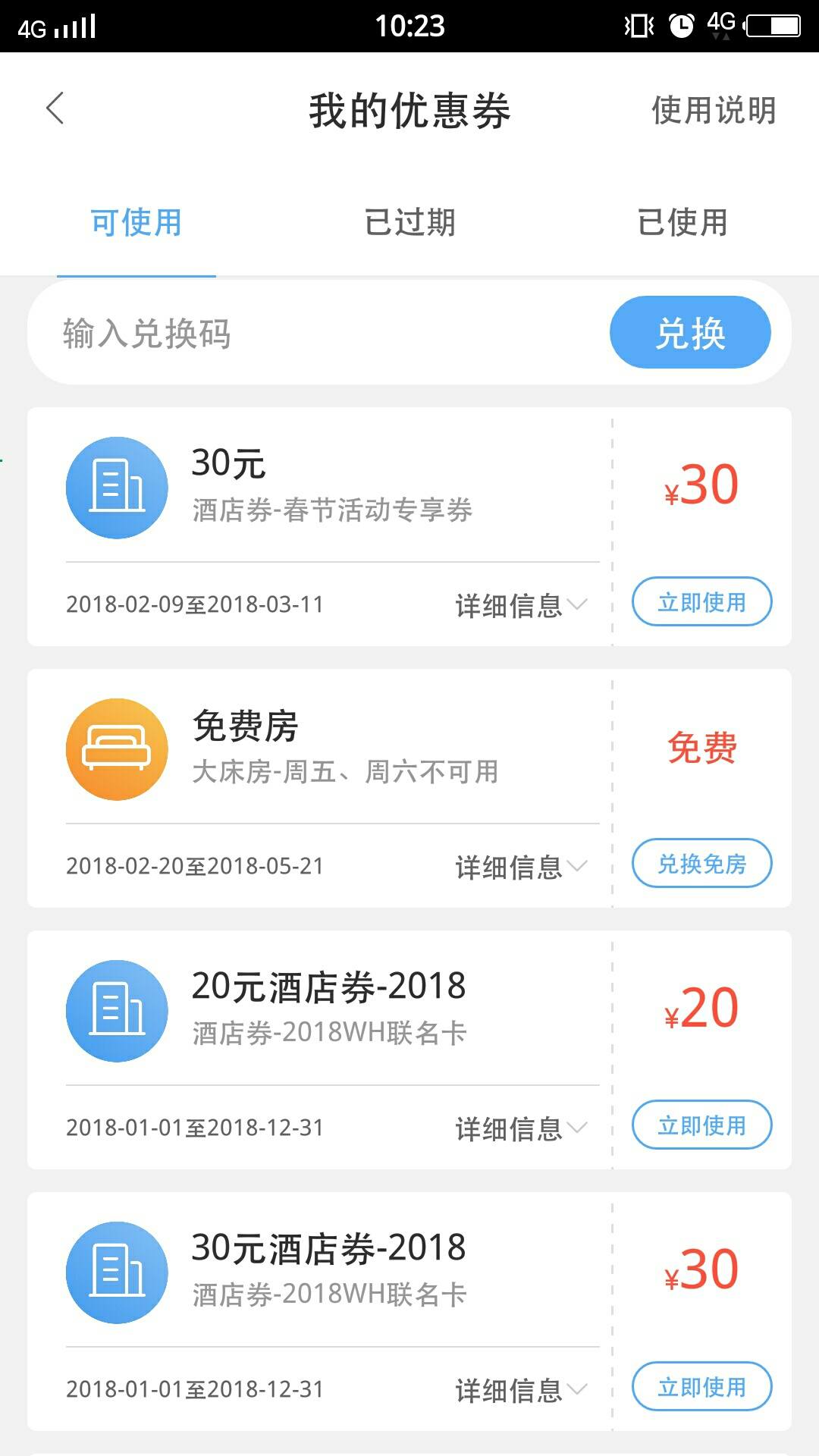
Task: Open 使用说明 usage instructions
Action: pos(714,111)
